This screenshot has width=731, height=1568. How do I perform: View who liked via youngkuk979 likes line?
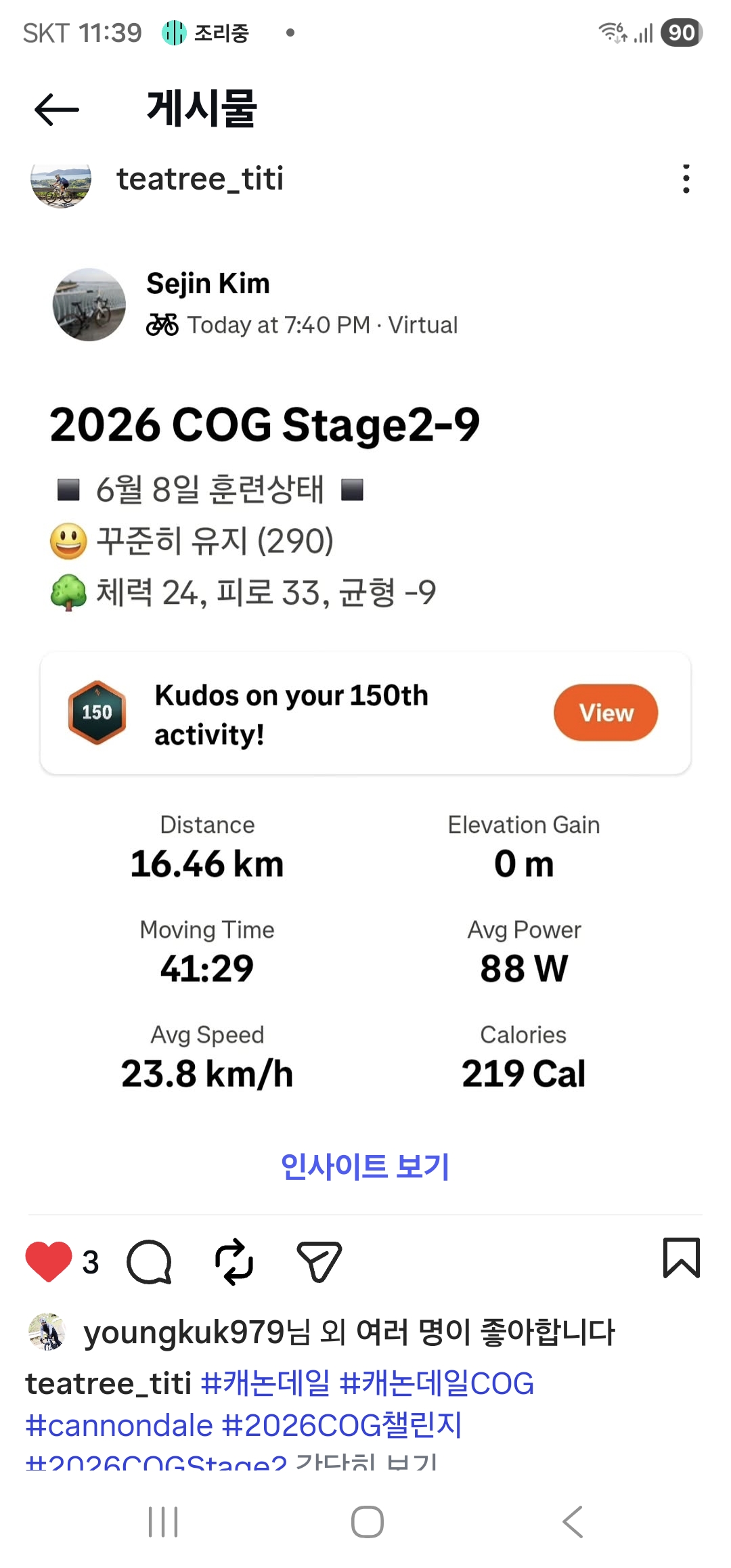coord(349,1332)
